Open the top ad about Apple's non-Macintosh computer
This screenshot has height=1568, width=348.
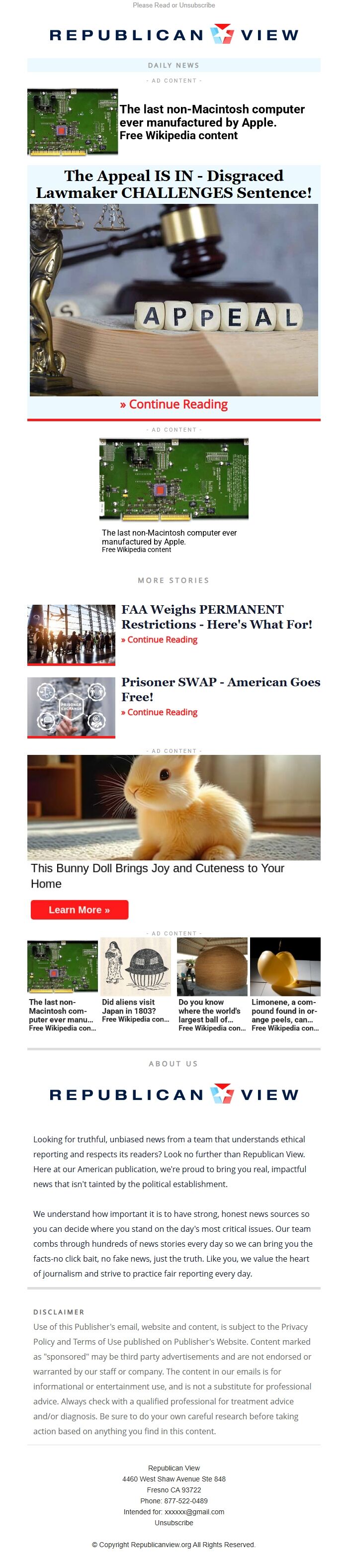coord(212,122)
